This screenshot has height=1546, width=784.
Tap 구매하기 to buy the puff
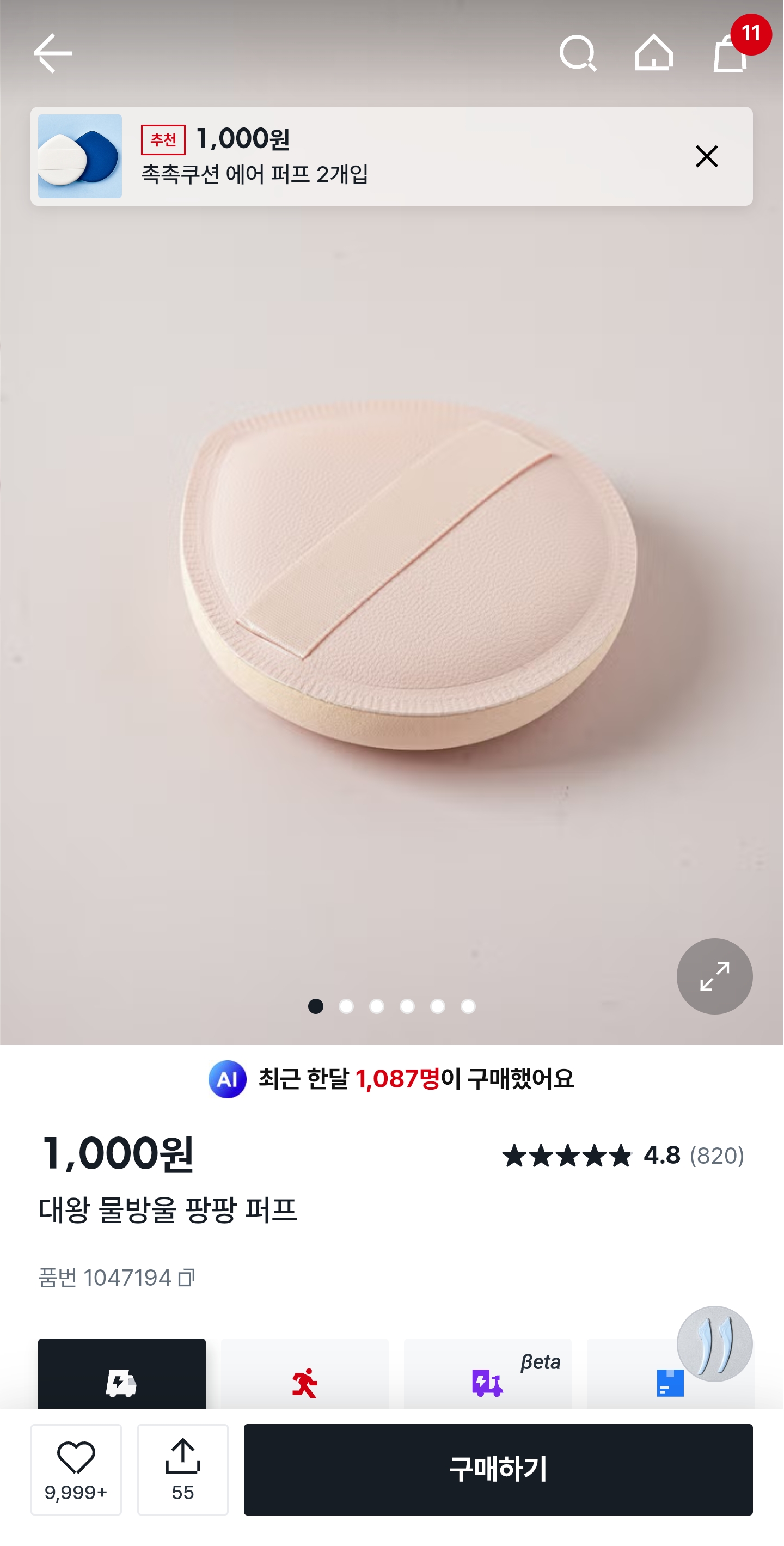click(x=498, y=1469)
